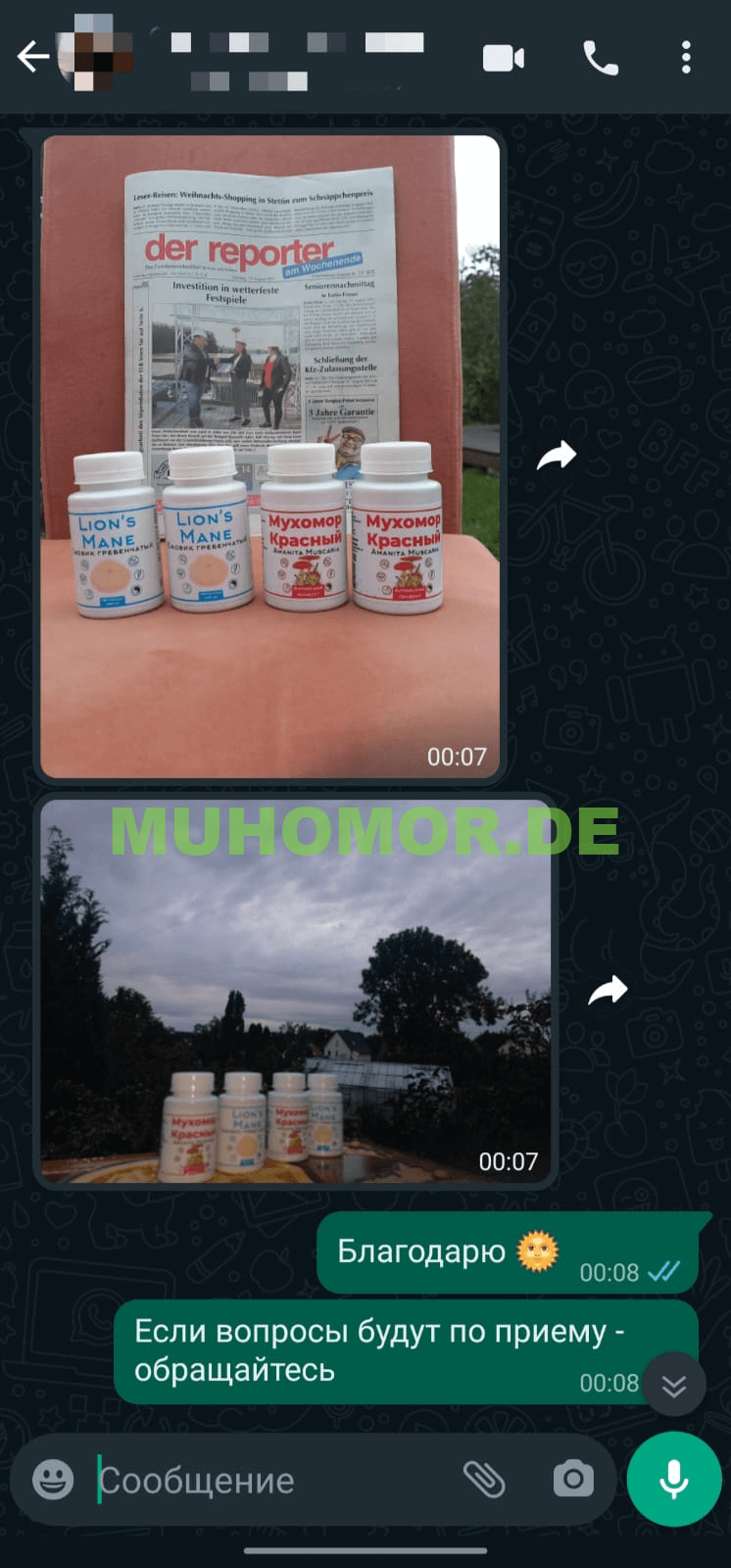Screen dimensions: 731x1568
Task: Record a voice message
Action: [x=674, y=1479]
